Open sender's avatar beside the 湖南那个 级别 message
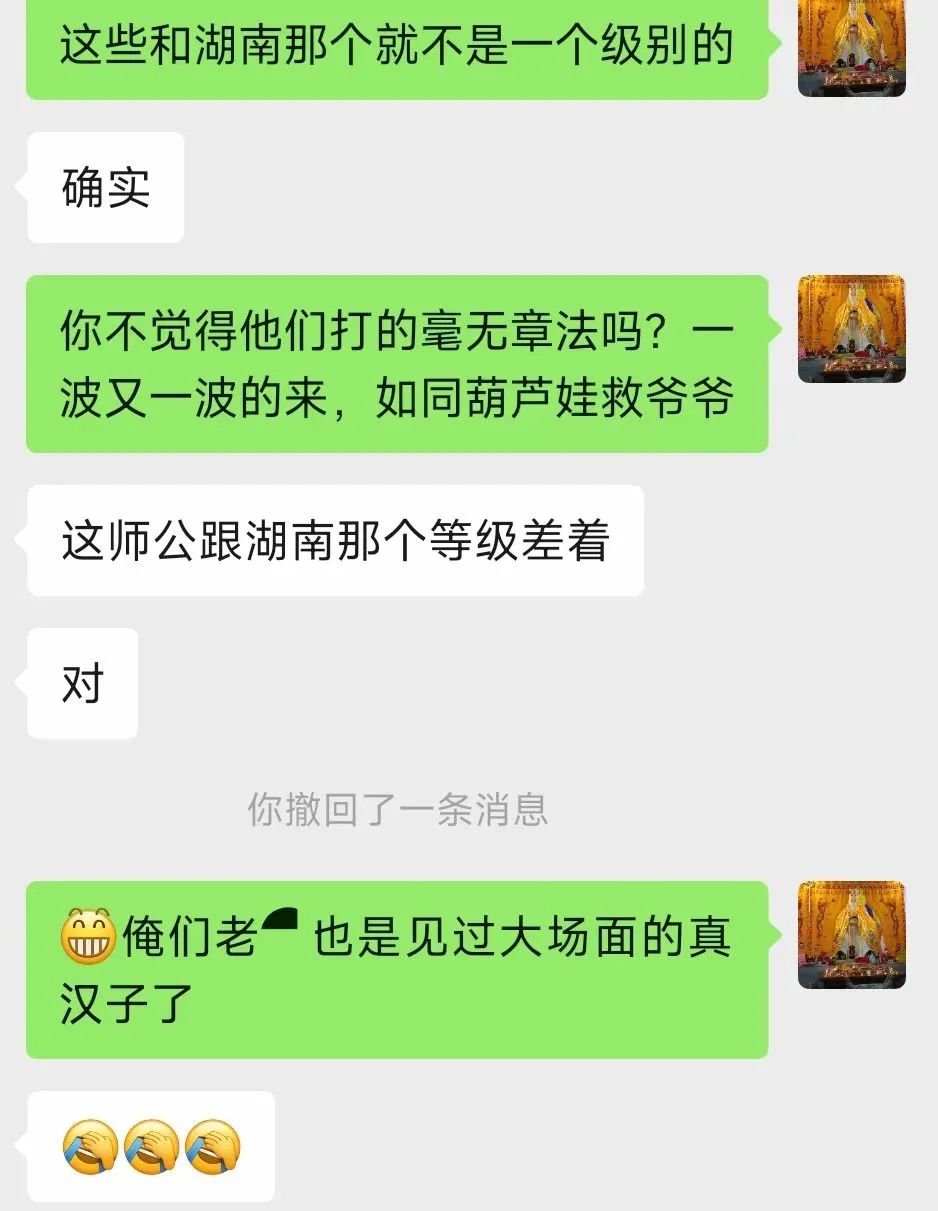This screenshot has width=938, height=1211. click(x=851, y=48)
